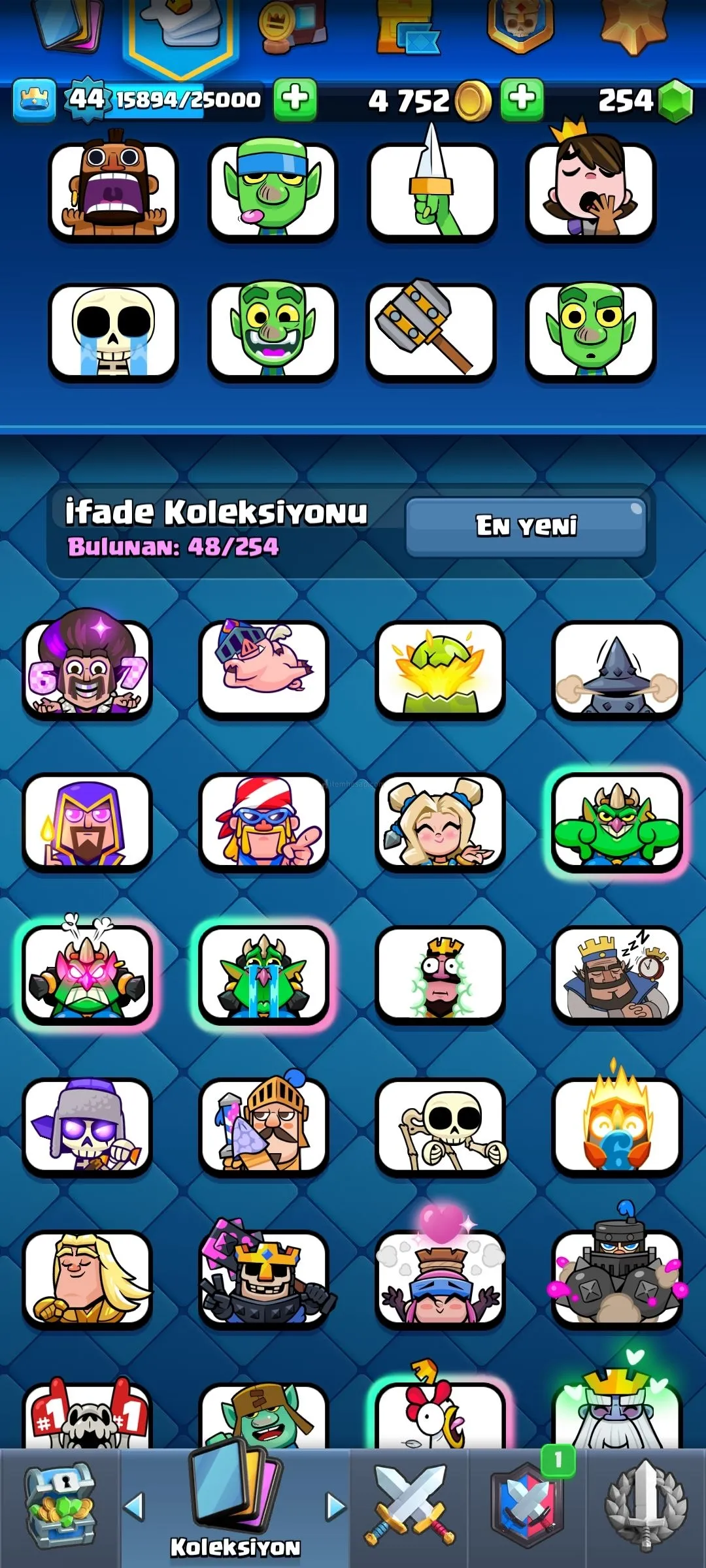Pick the dancing skeleton emote
Screen dimensions: 706x1568
(440, 1126)
